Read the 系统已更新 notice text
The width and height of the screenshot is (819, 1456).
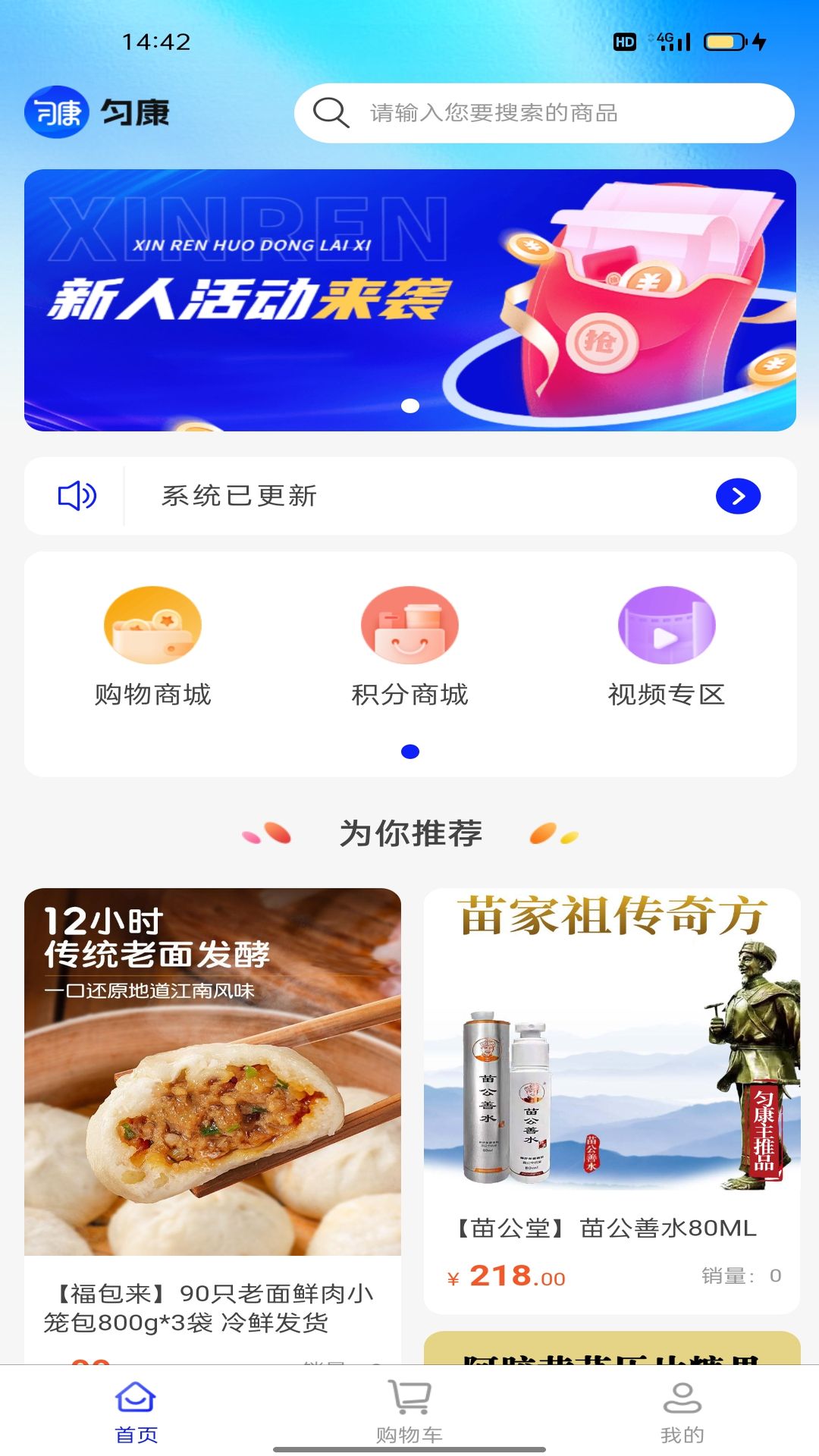coord(239,497)
